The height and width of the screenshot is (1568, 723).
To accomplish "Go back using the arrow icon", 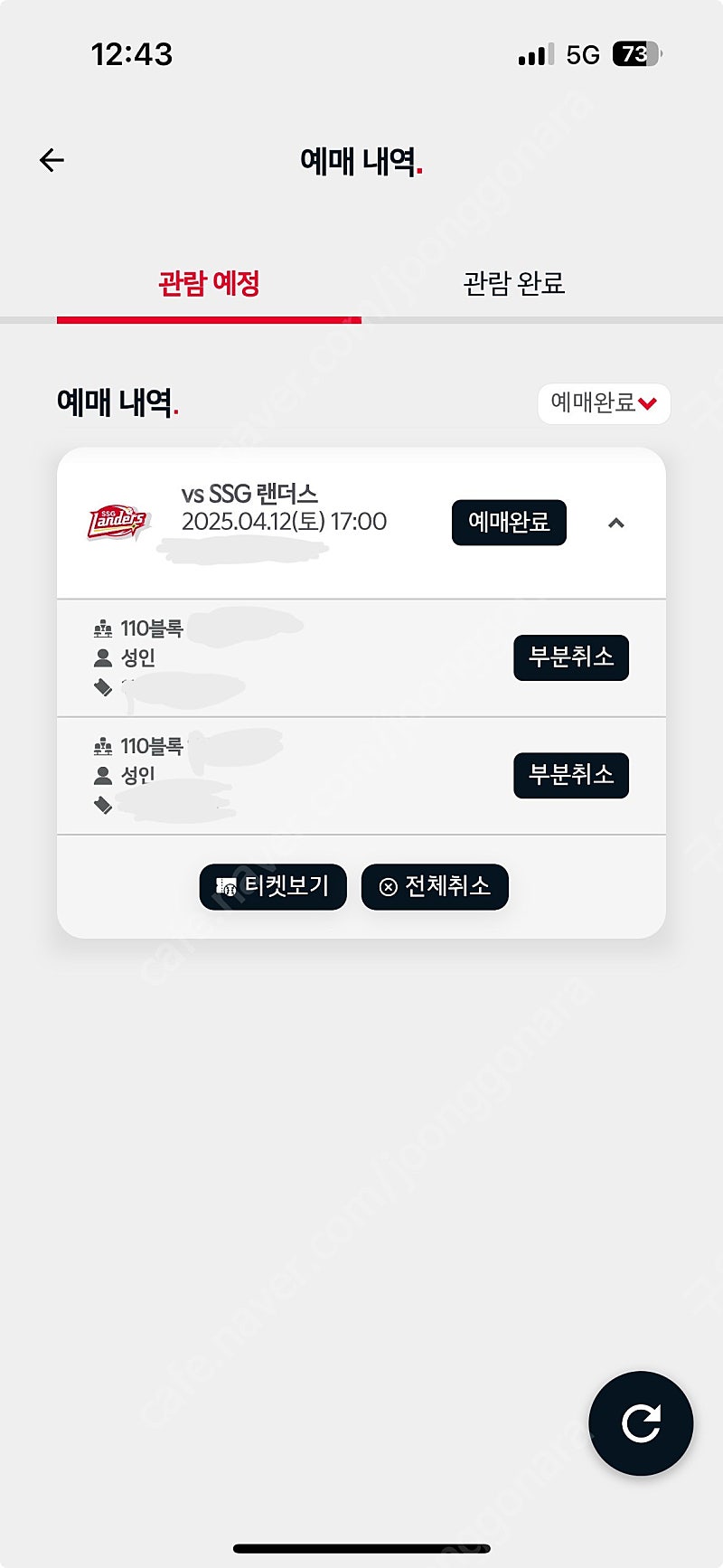I will tap(52, 160).
